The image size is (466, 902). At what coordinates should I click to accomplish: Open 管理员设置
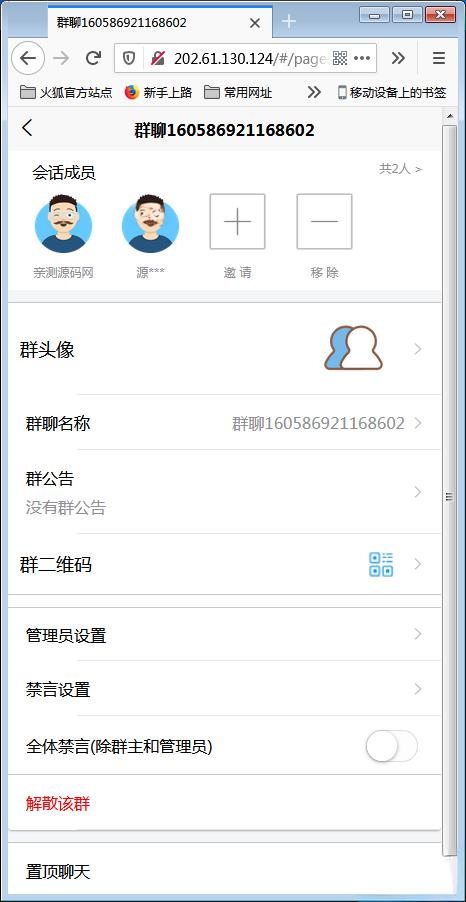click(224, 635)
